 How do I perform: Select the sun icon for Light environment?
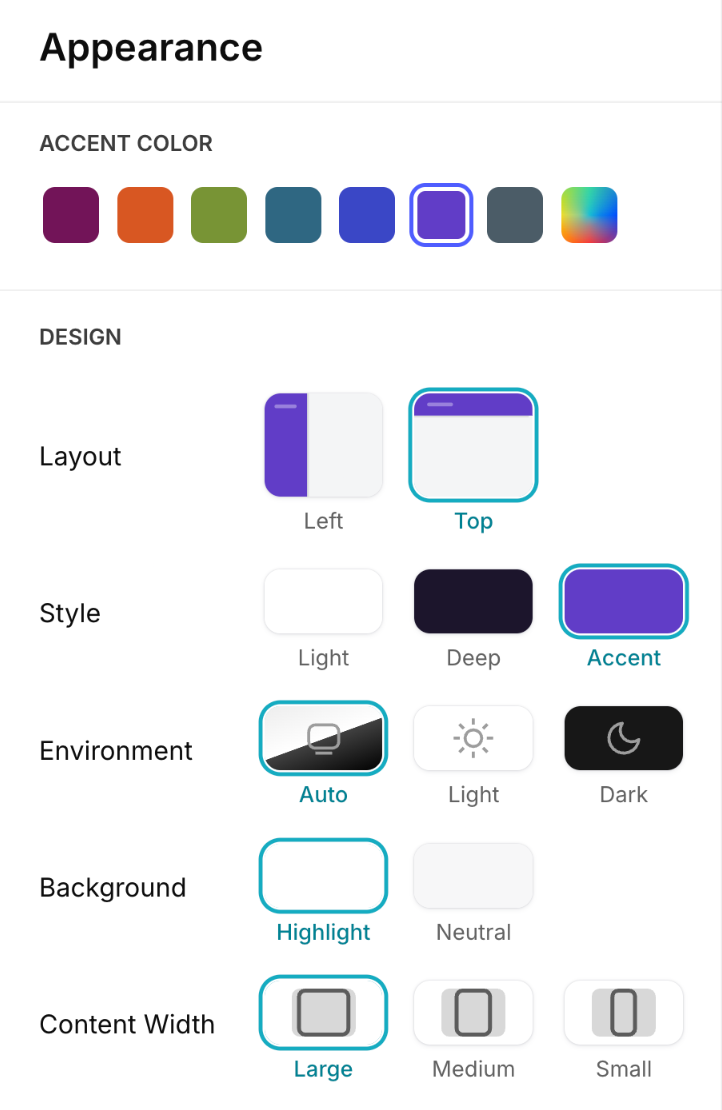(x=473, y=738)
